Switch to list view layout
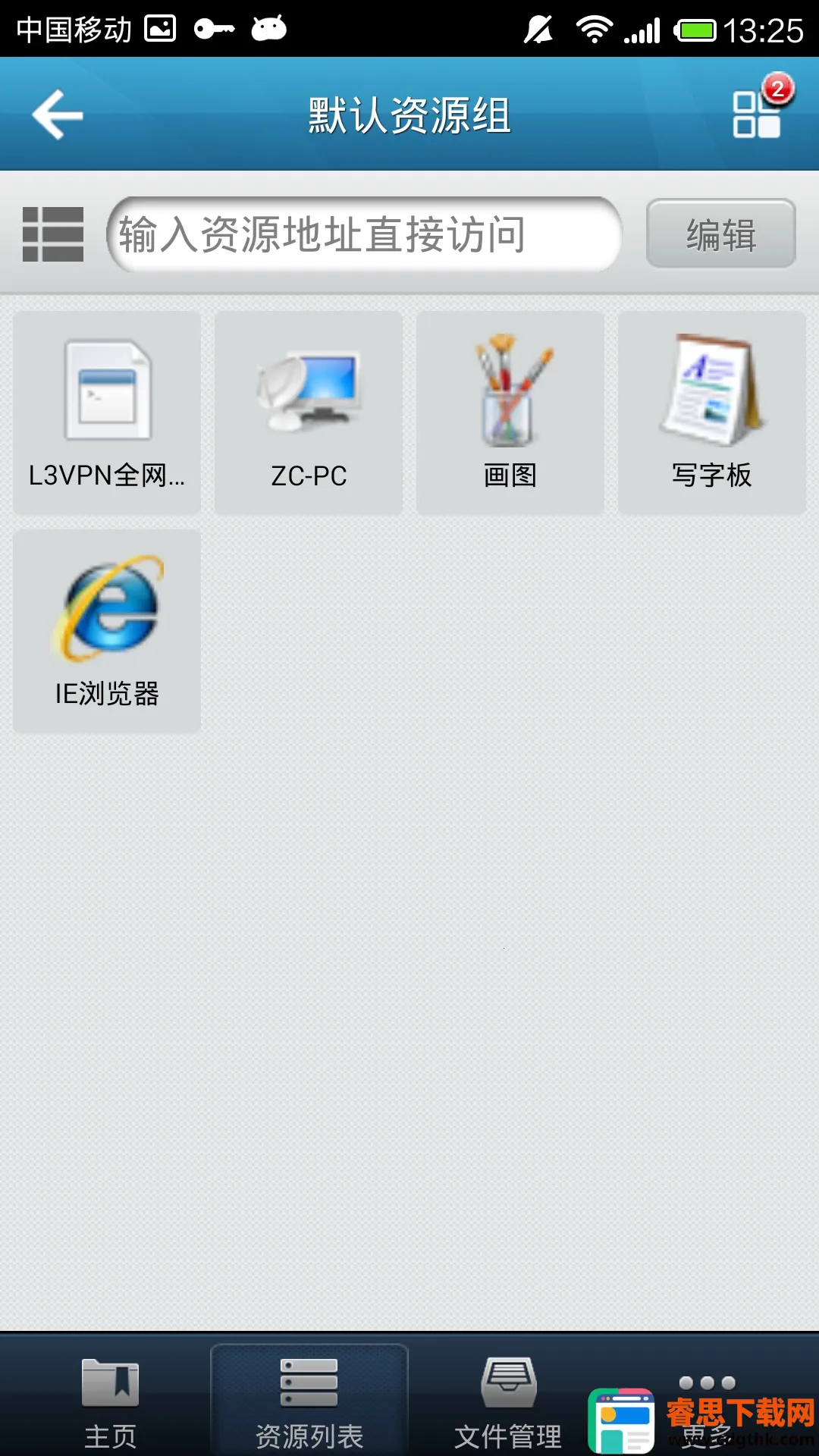This screenshot has height=1456, width=819. (x=53, y=234)
